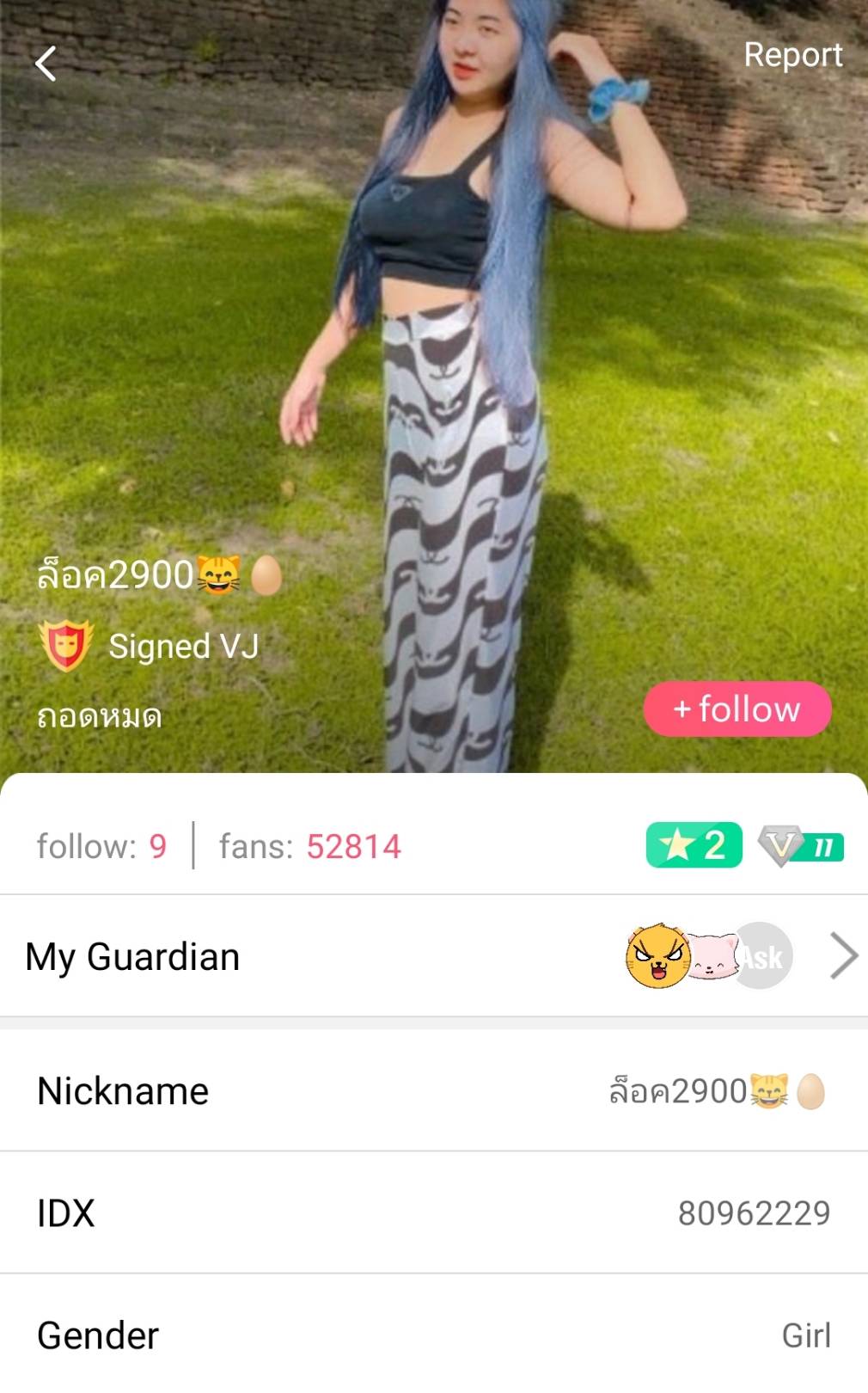Follow this Signed VJ
Image resolution: width=868 pixels, height=1393 pixels.
coord(737,709)
